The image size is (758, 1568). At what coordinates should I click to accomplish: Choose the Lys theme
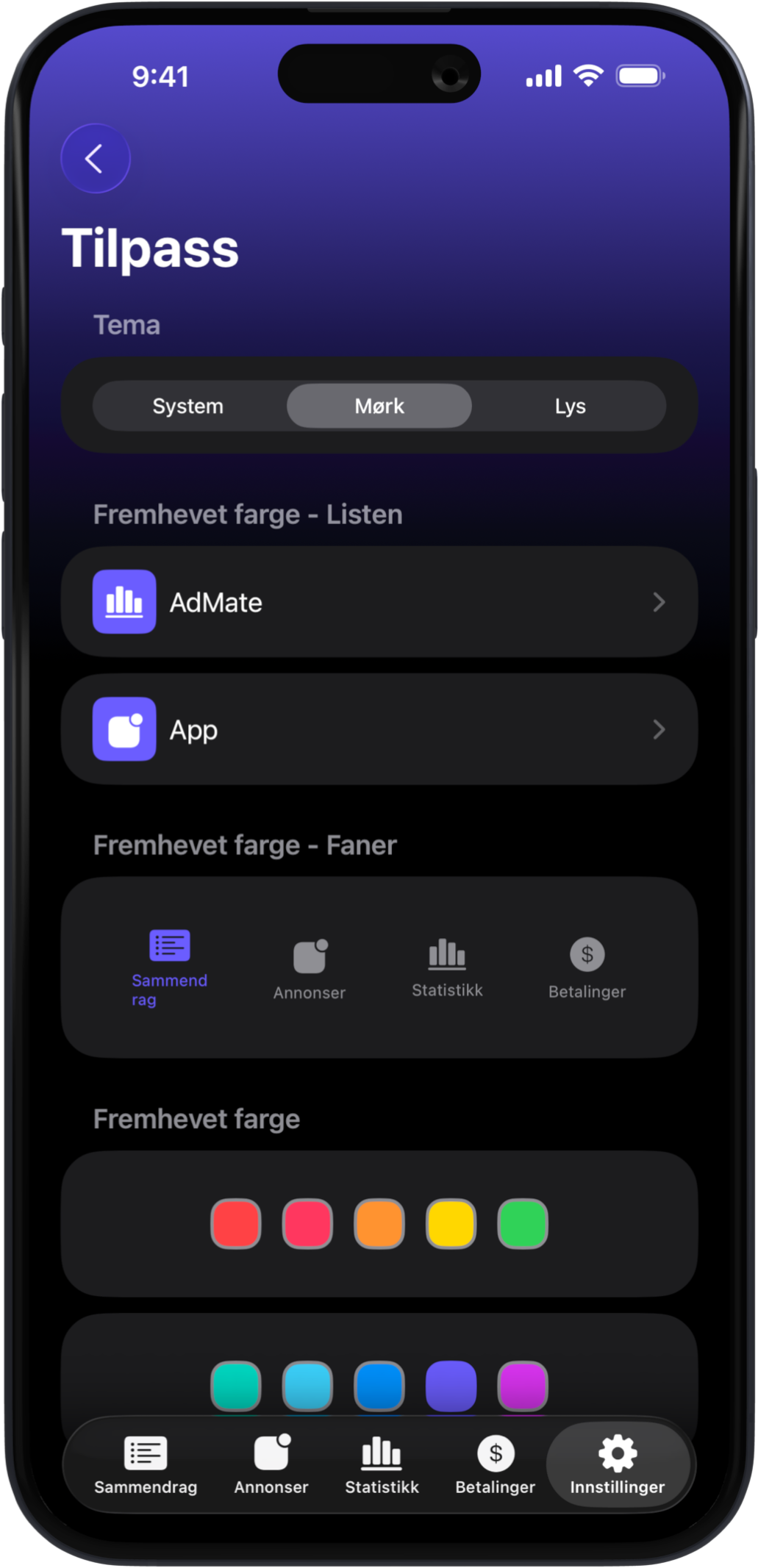click(x=570, y=406)
